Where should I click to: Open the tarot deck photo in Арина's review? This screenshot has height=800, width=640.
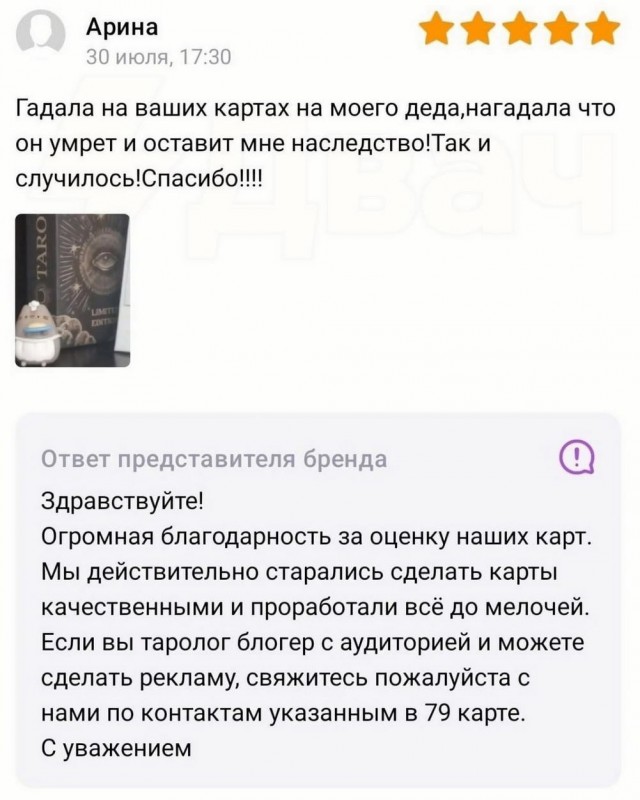(72, 288)
